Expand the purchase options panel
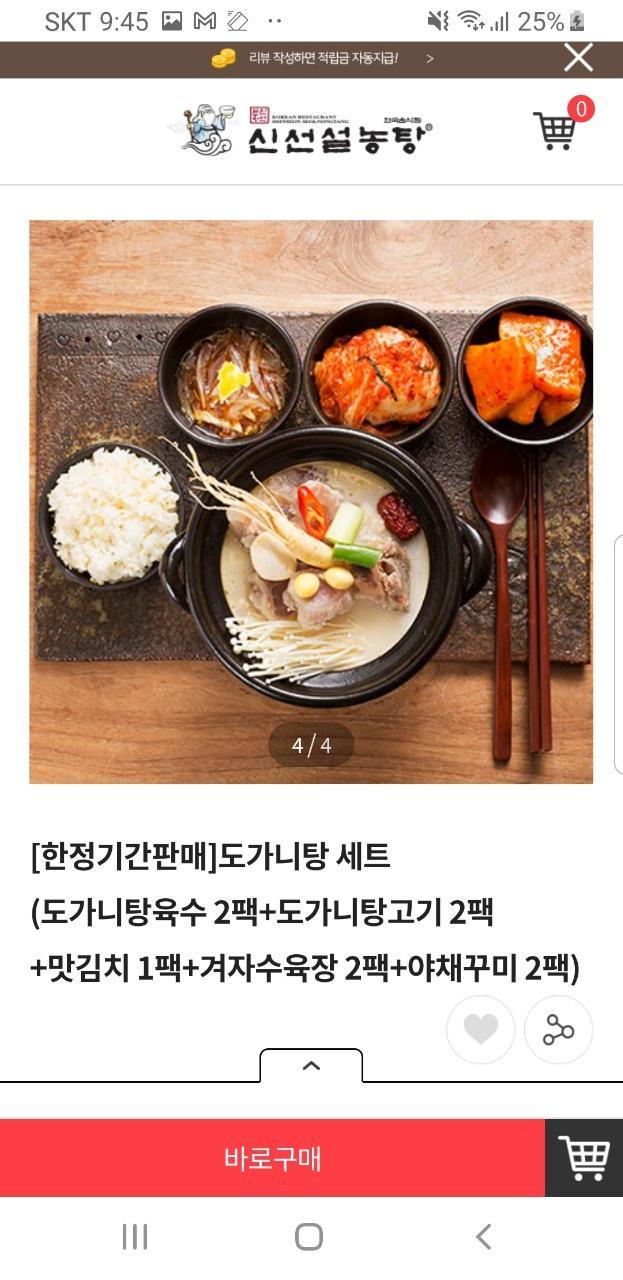This screenshot has height=1280, width=623. [311, 1066]
